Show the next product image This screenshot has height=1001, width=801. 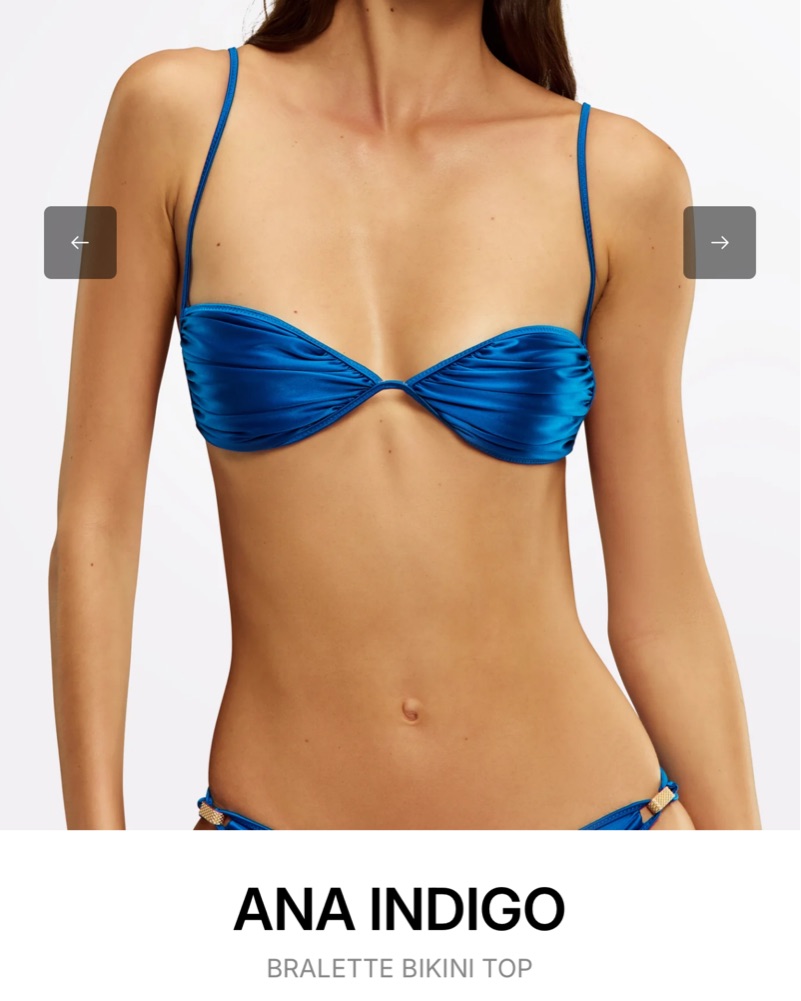coord(719,243)
